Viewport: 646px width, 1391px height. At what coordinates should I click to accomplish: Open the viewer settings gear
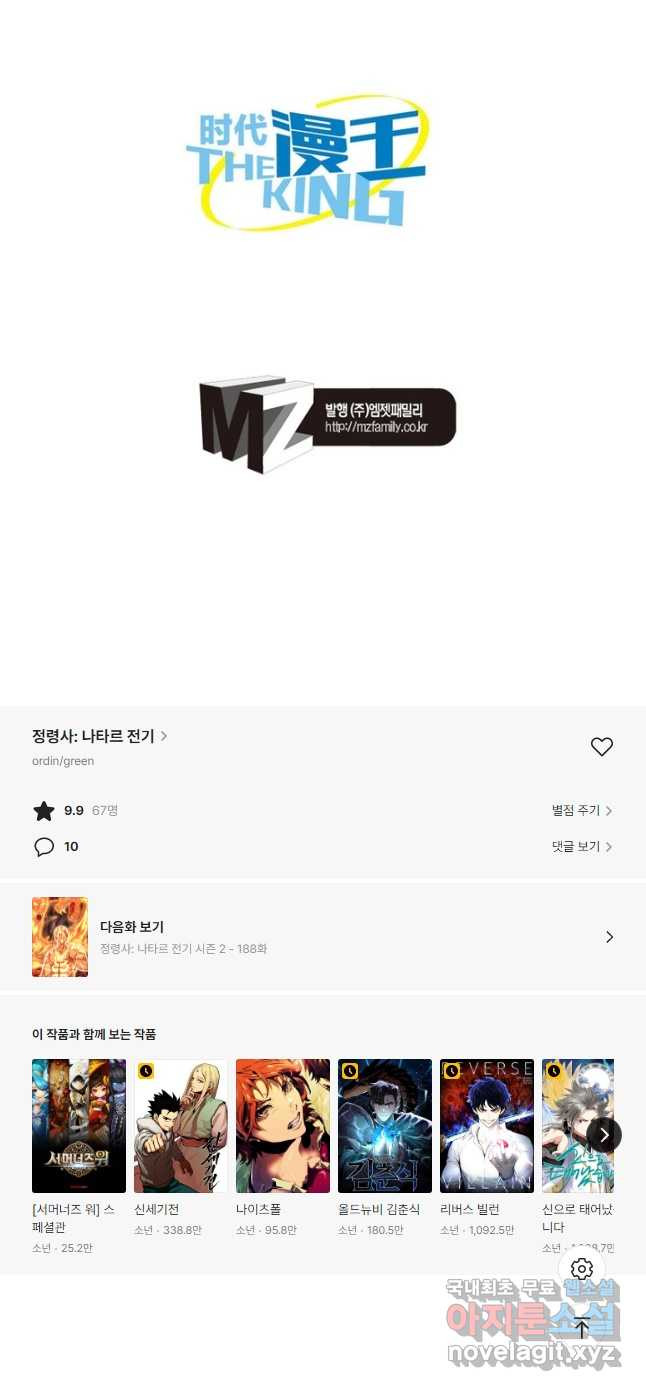click(582, 1269)
